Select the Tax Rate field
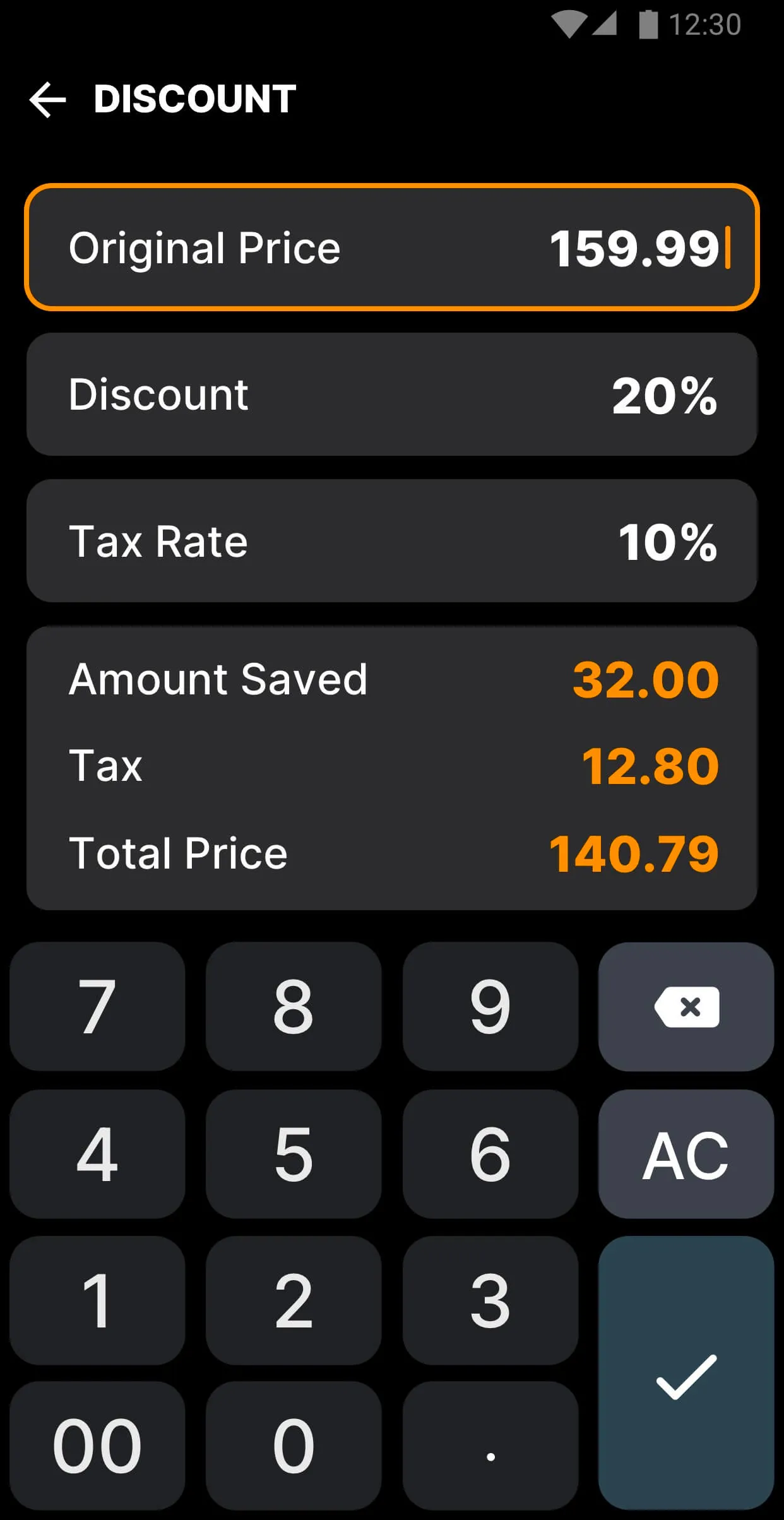 (x=391, y=540)
